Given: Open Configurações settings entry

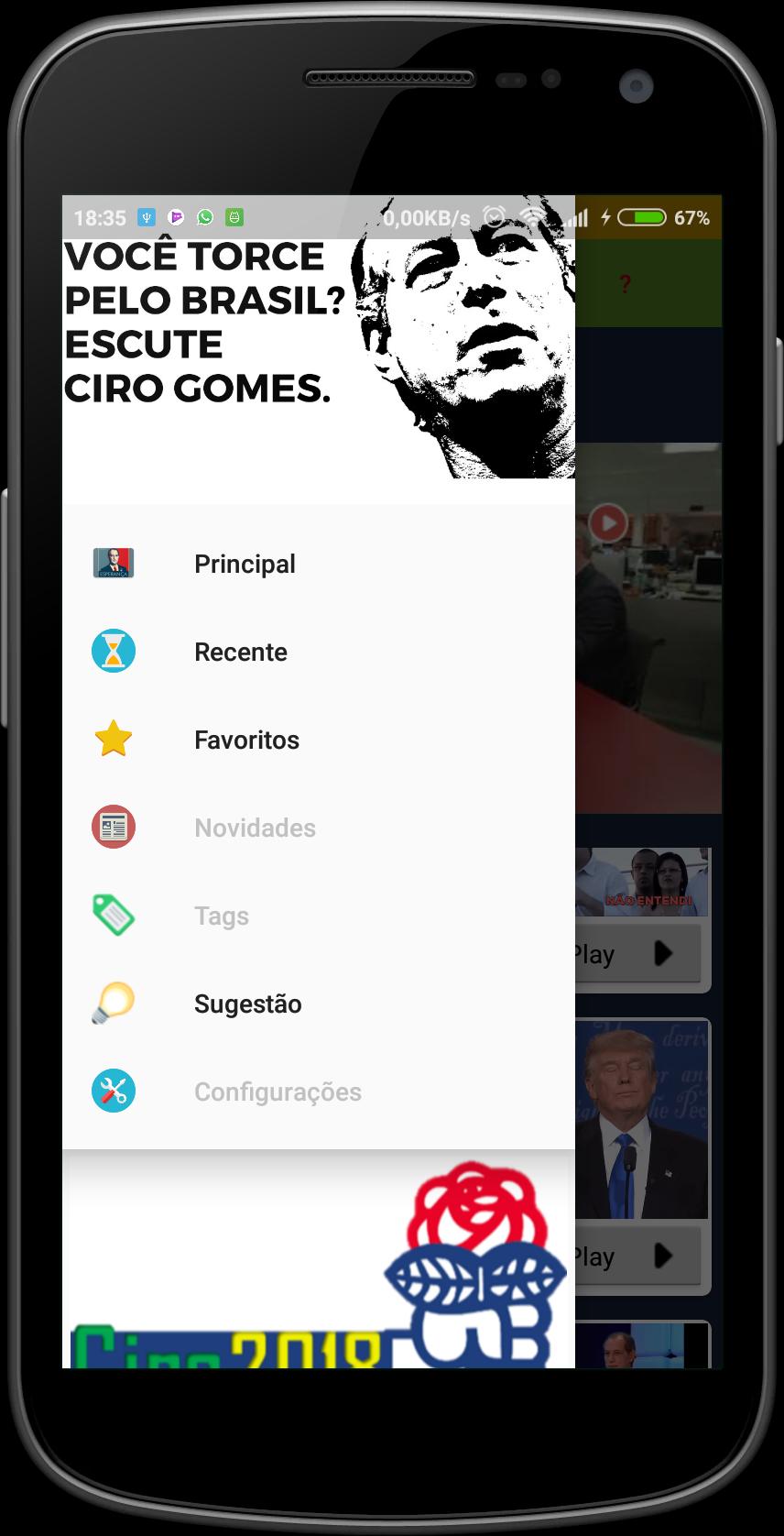Looking at the screenshot, I should (x=278, y=1092).
